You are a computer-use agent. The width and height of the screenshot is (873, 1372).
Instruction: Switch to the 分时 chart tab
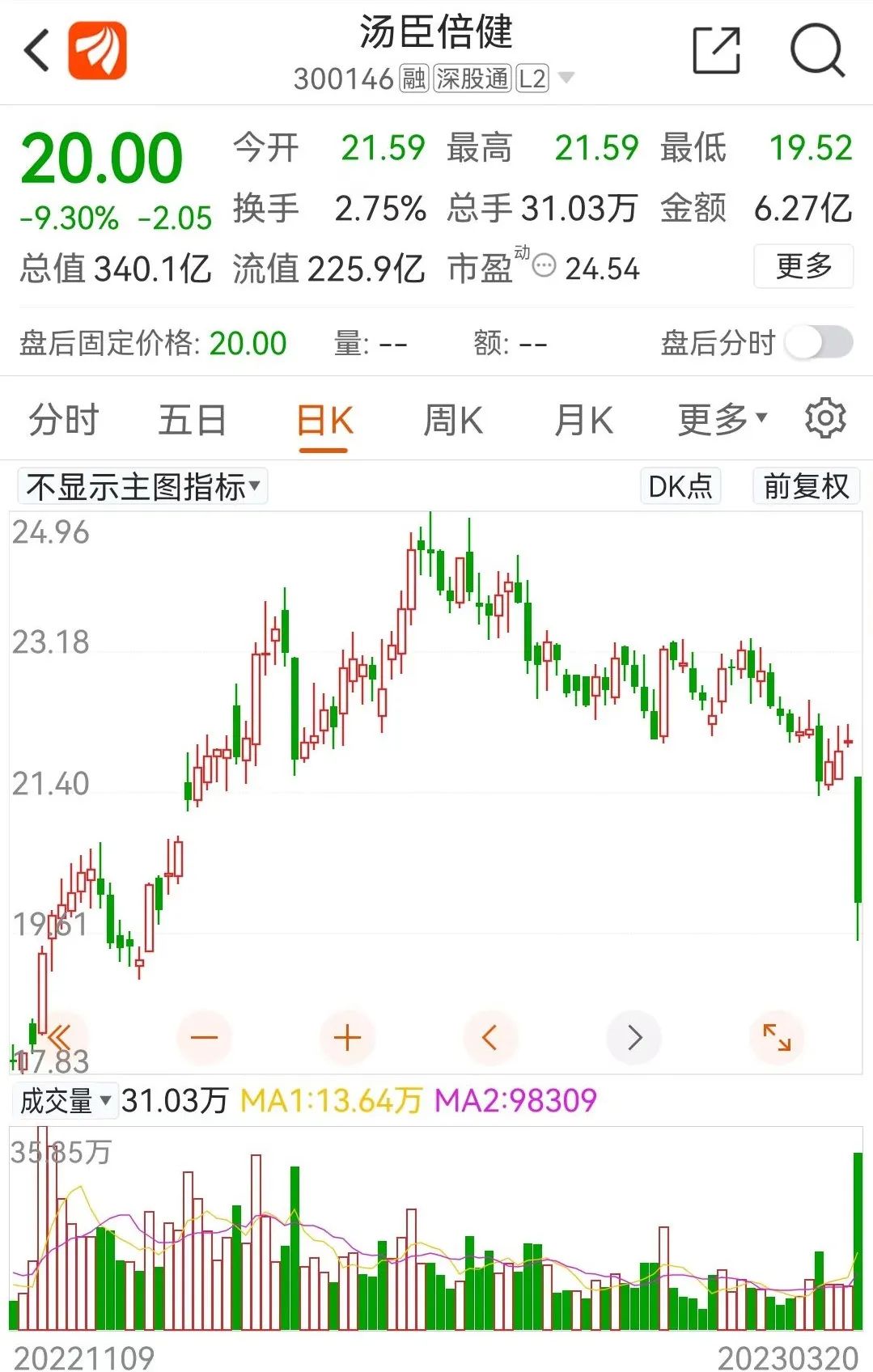click(63, 421)
